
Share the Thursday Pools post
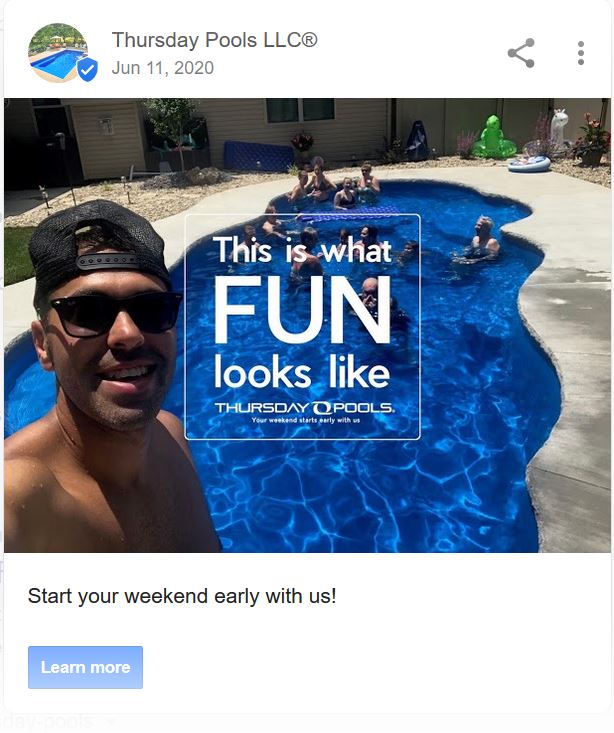coord(521,53)
